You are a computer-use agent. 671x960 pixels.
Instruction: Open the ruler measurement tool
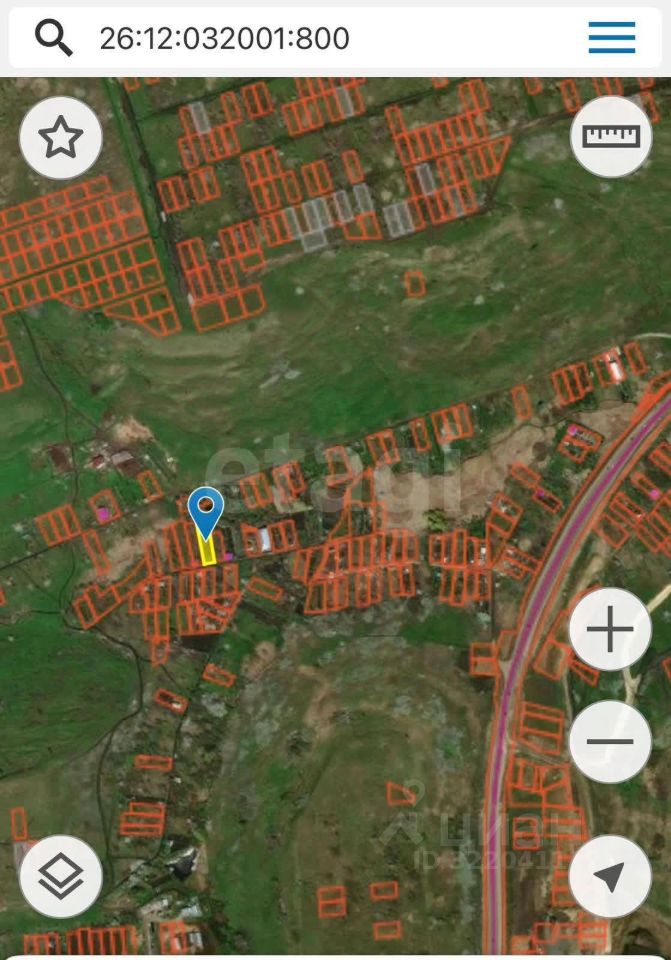pos(611,136)
